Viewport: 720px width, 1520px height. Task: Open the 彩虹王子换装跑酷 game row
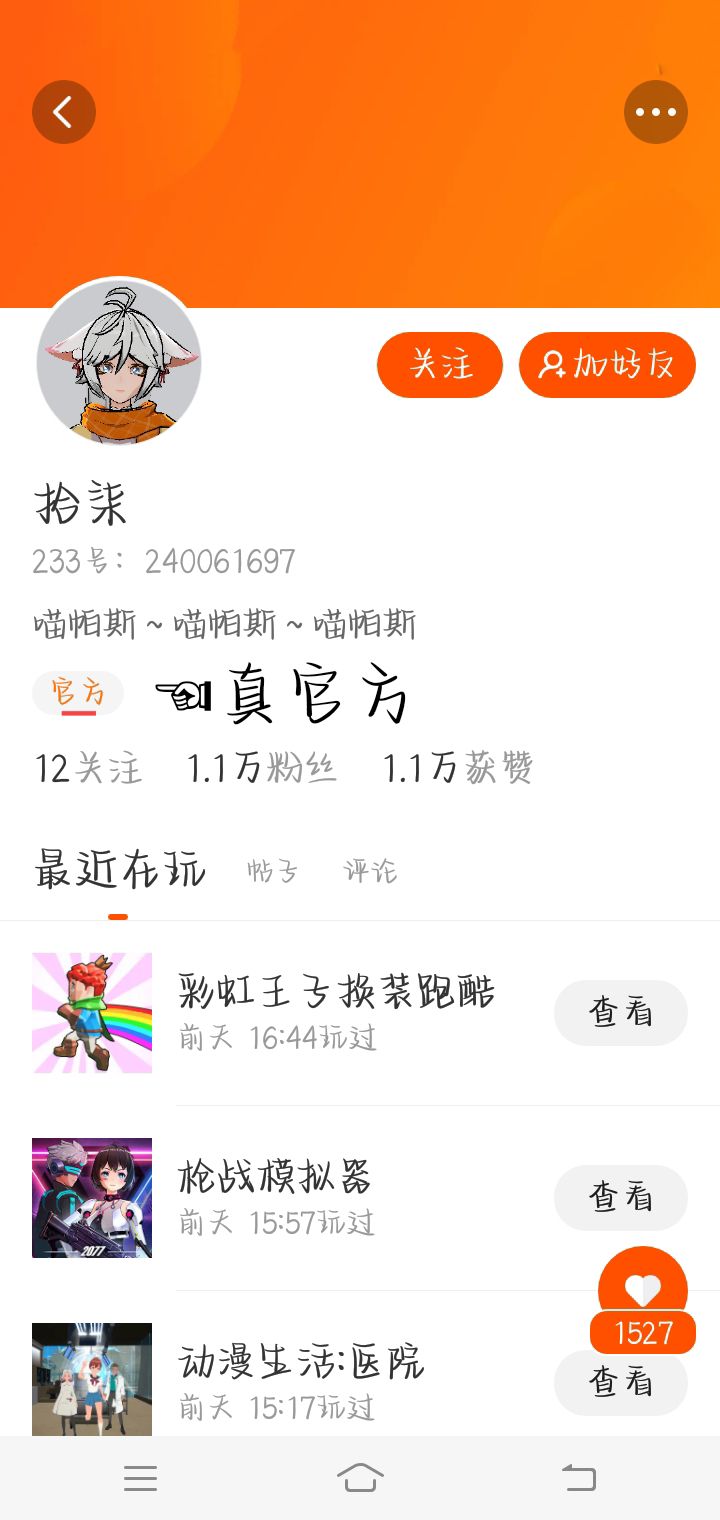click(336, 1012)
